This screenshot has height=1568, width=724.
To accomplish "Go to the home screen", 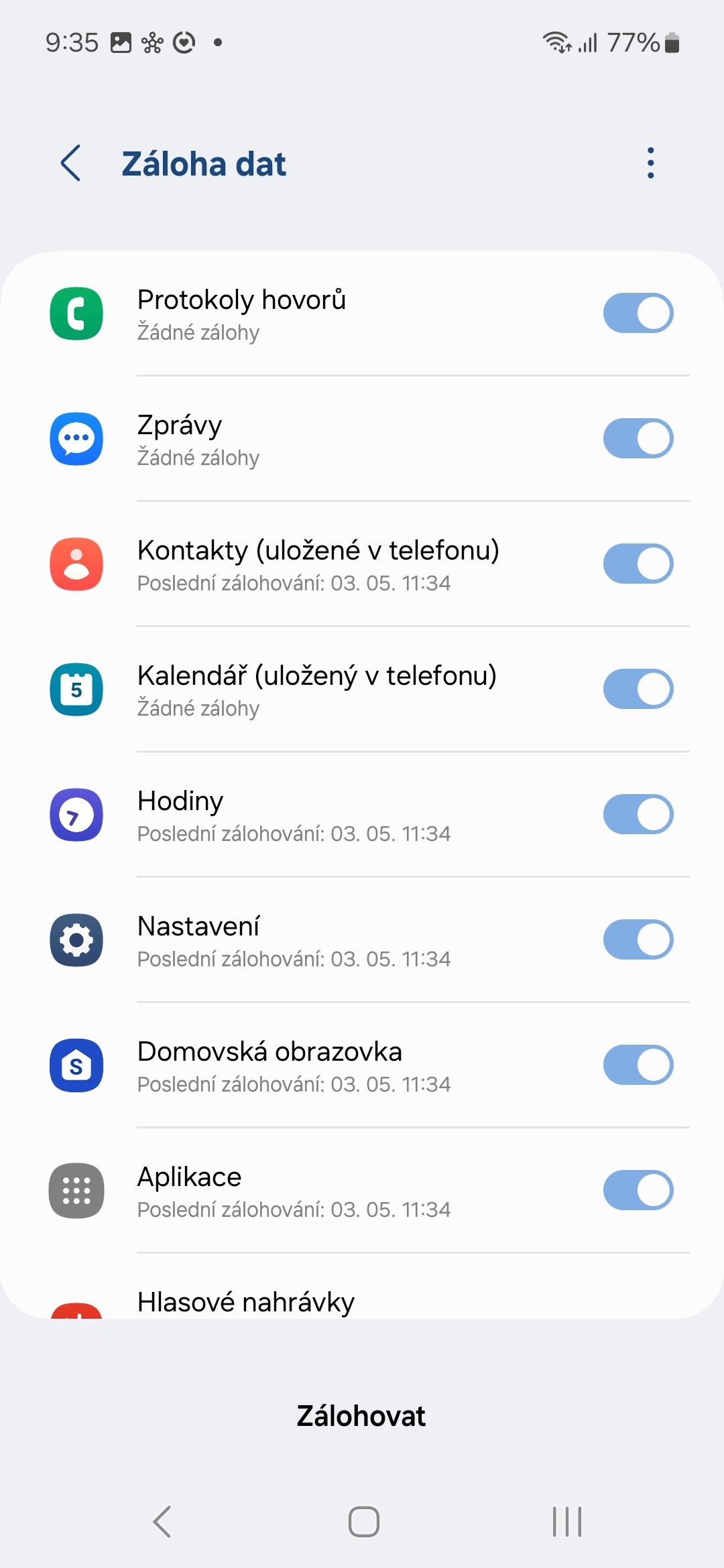I will 363,1522.
